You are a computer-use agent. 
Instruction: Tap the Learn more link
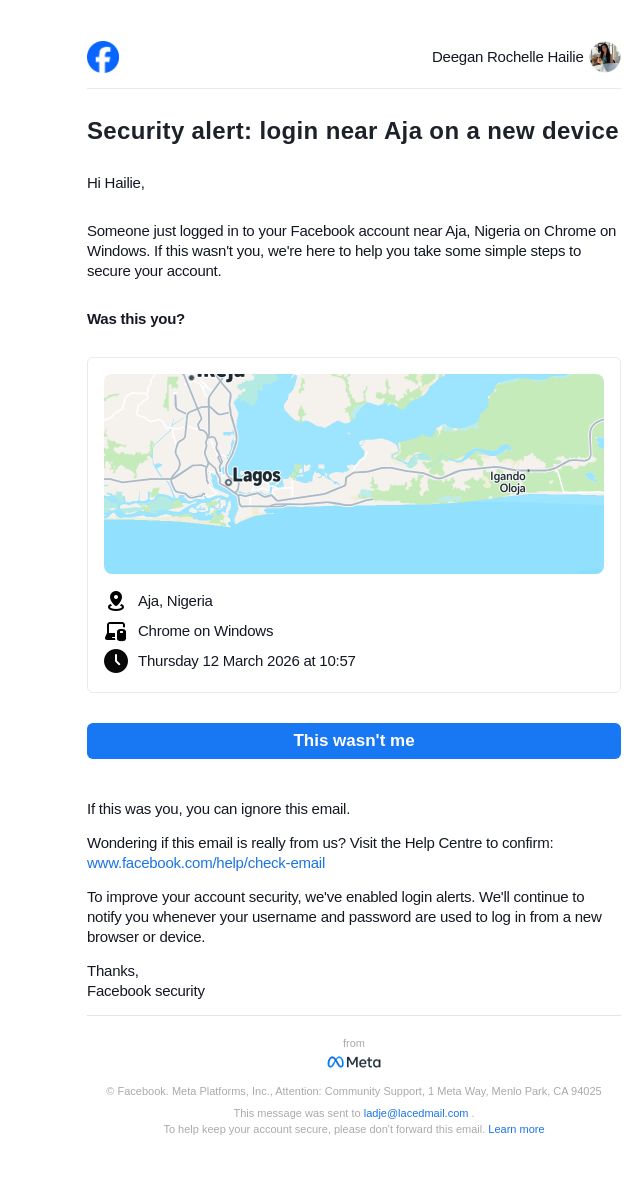pyautogui.click(x=516, y=1129)
